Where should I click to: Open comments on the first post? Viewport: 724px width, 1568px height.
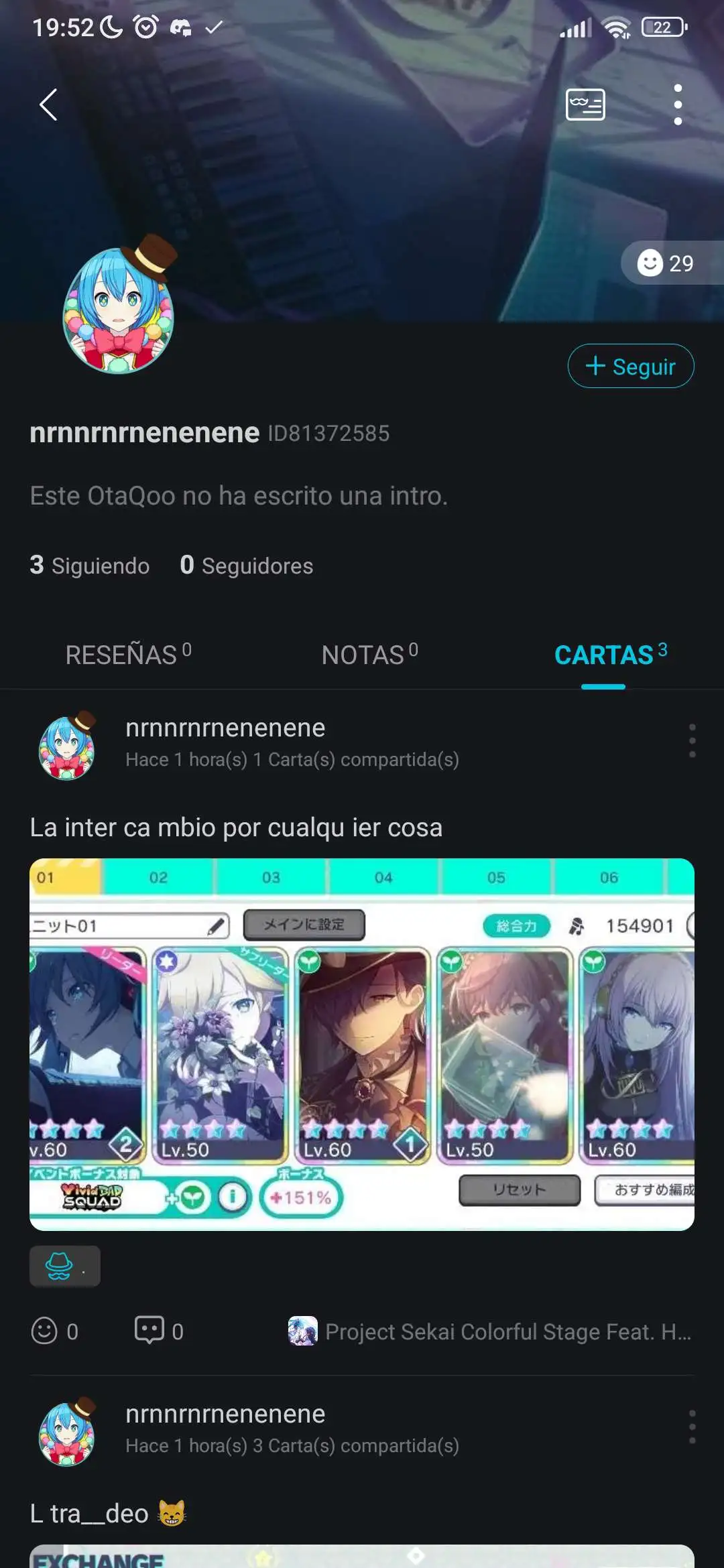click(x=149, y=1331)
